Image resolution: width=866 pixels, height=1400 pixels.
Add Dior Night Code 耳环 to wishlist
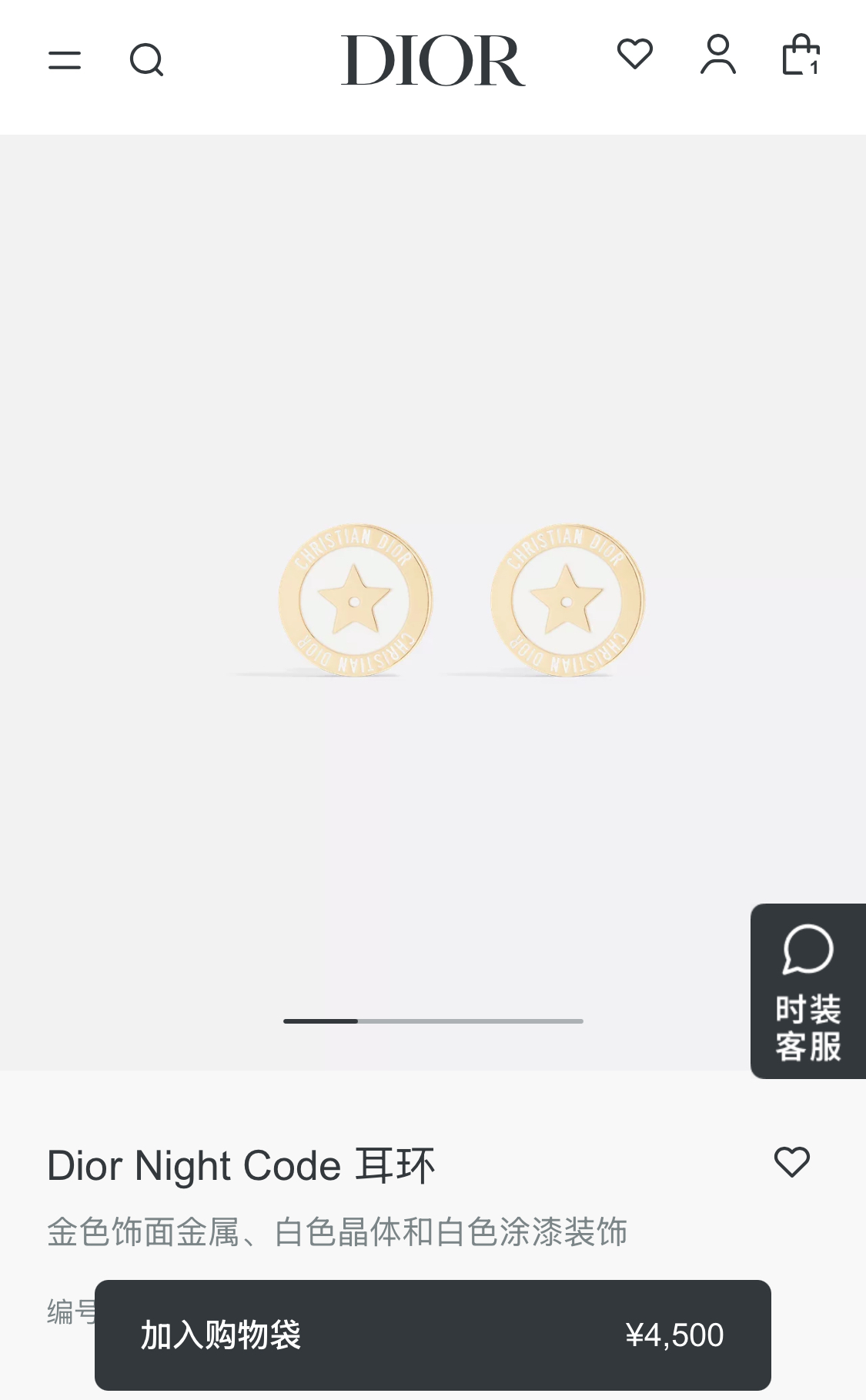tap(792, 1162)
